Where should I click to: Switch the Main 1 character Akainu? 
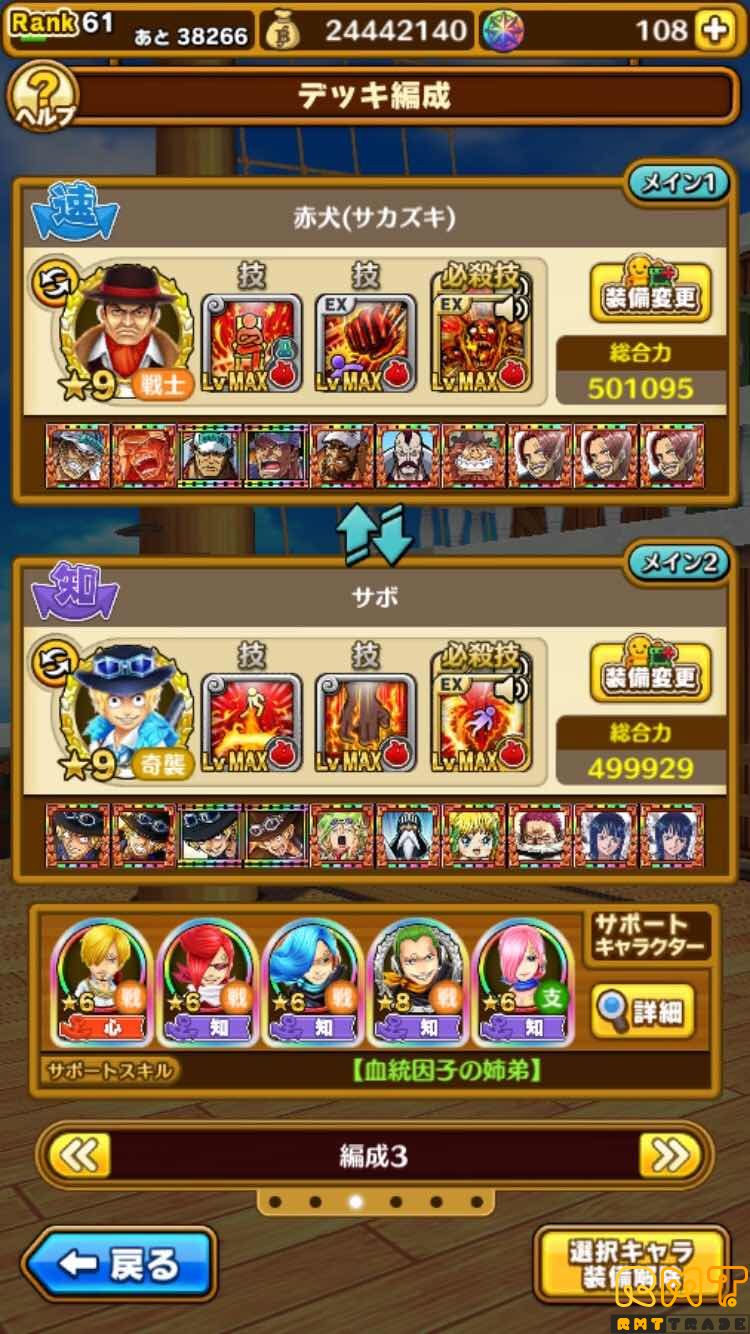point(48,284)
